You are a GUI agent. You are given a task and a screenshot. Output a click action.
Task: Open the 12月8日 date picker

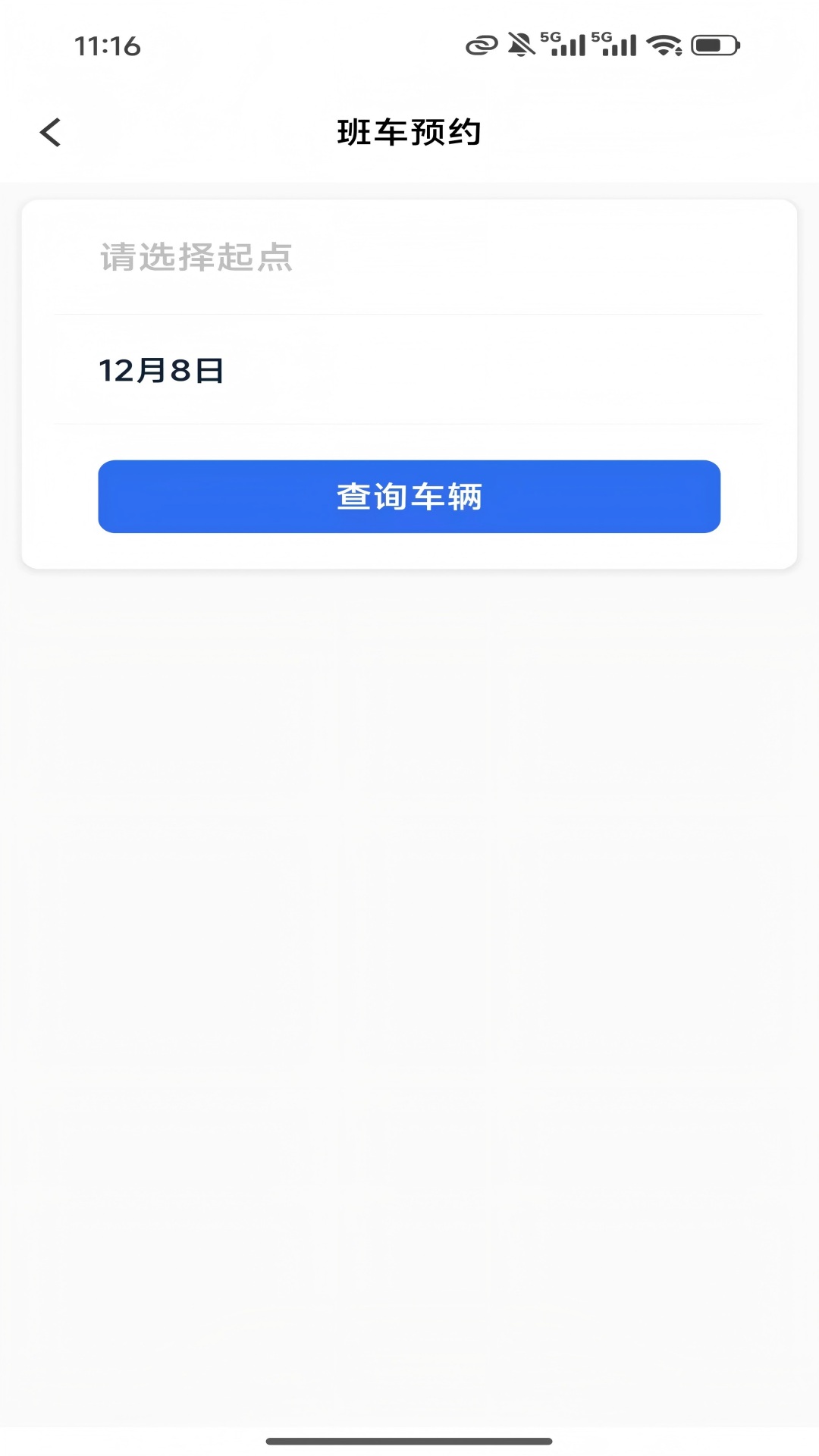[x=159, y=369]
